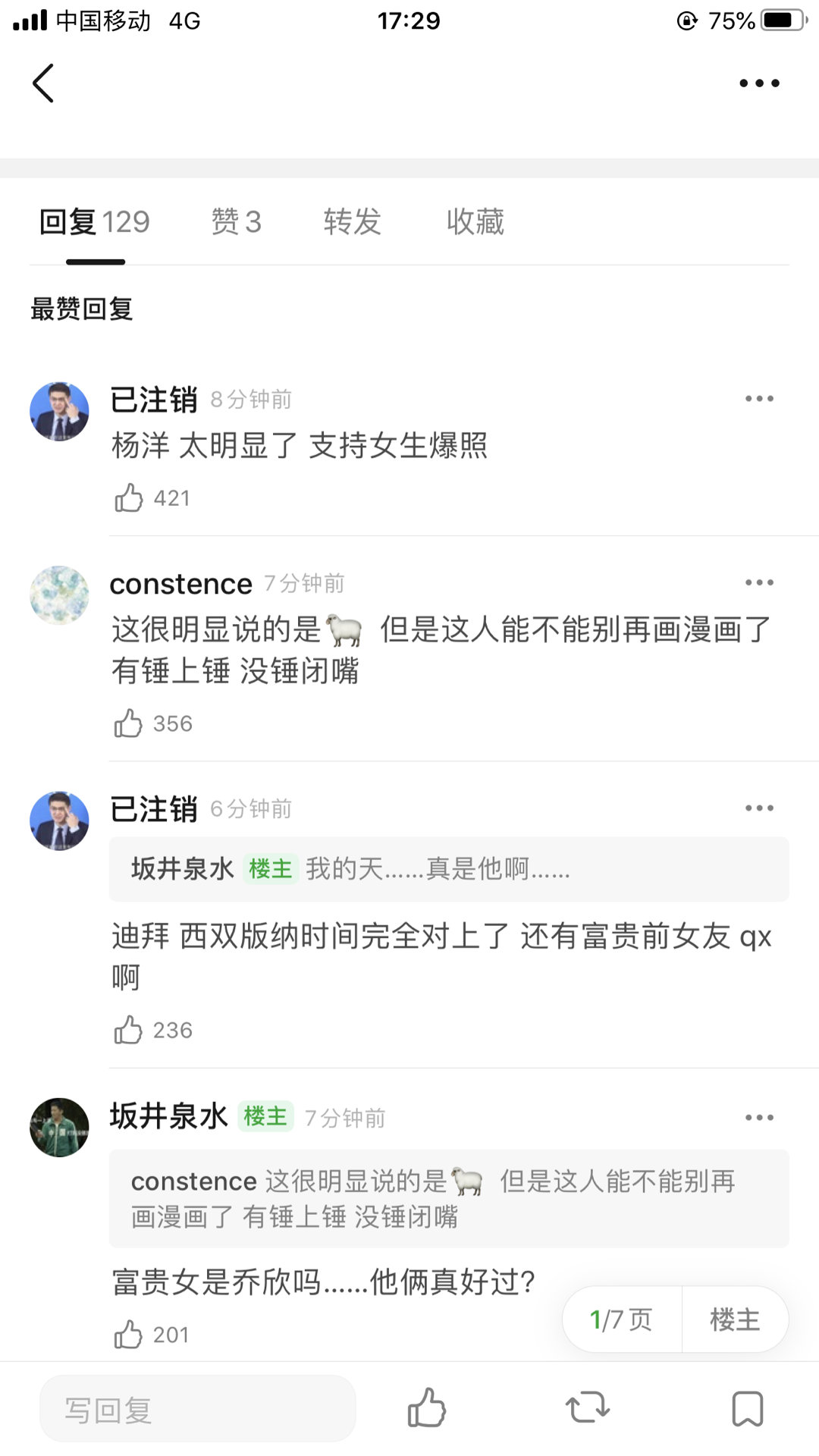Tap the back arrow at top left
This screenshot has height=1456, width=819.
coord(43,83)
